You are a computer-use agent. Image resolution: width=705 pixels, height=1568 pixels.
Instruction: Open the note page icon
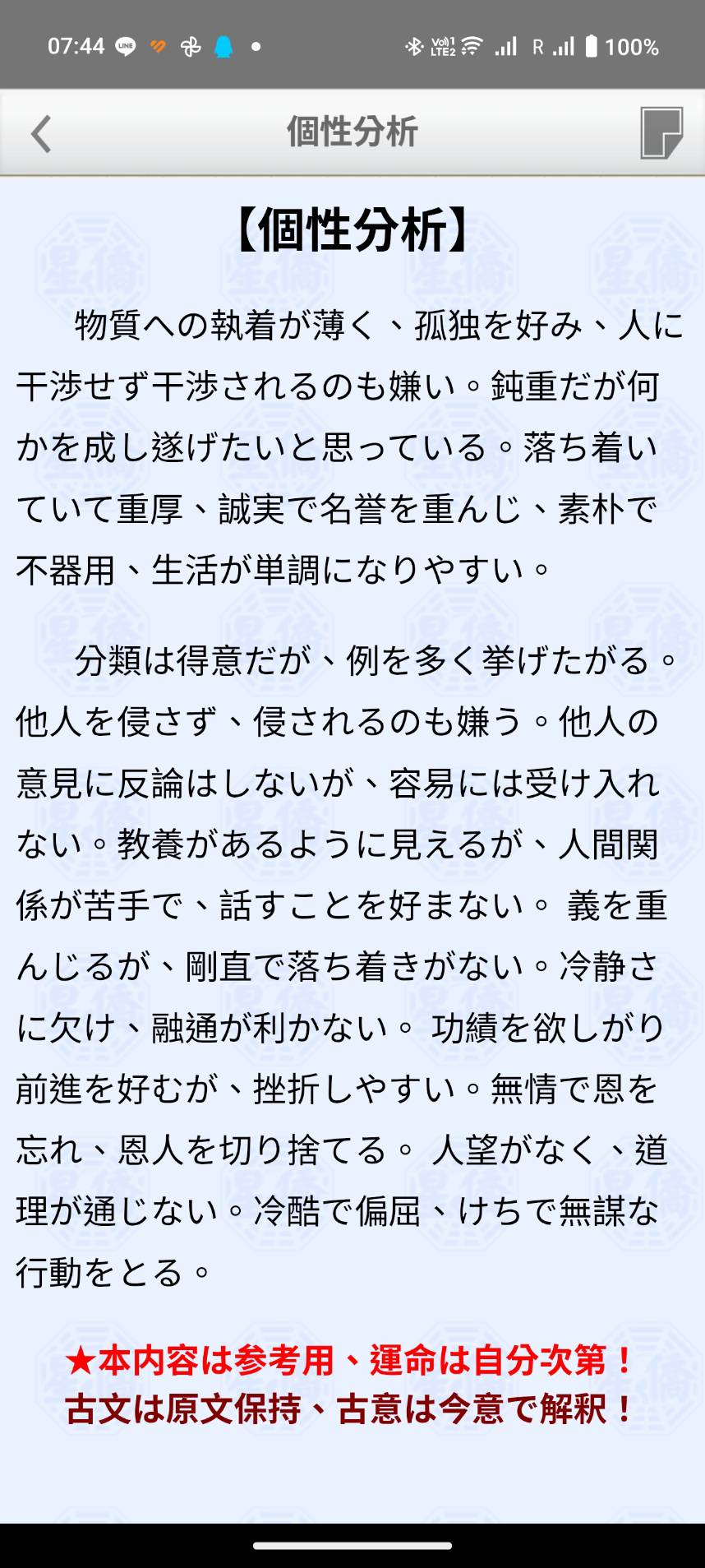point(661,132)
